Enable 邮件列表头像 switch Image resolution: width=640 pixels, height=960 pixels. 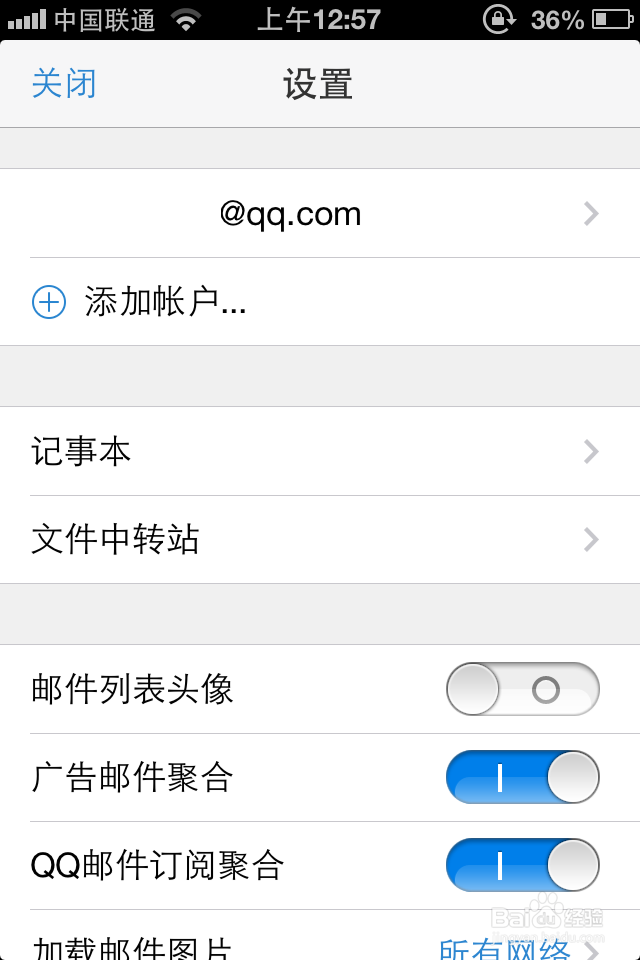[x=522, y=689]
